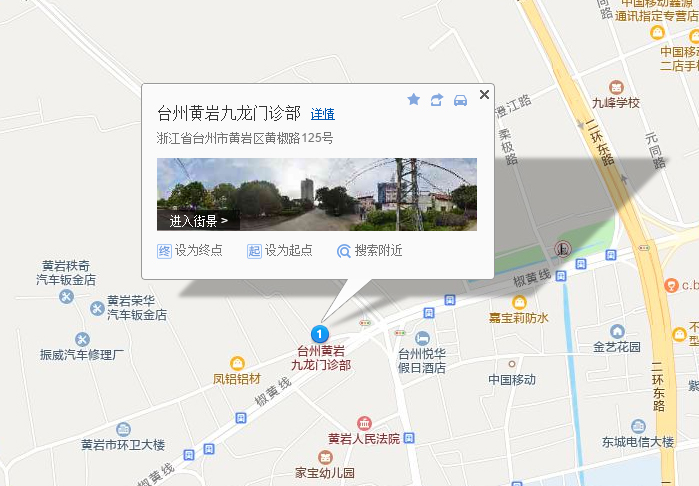Search nearby with 搜索附近
699x486 pixels.
pyautogui.click(x=370, y=250)
